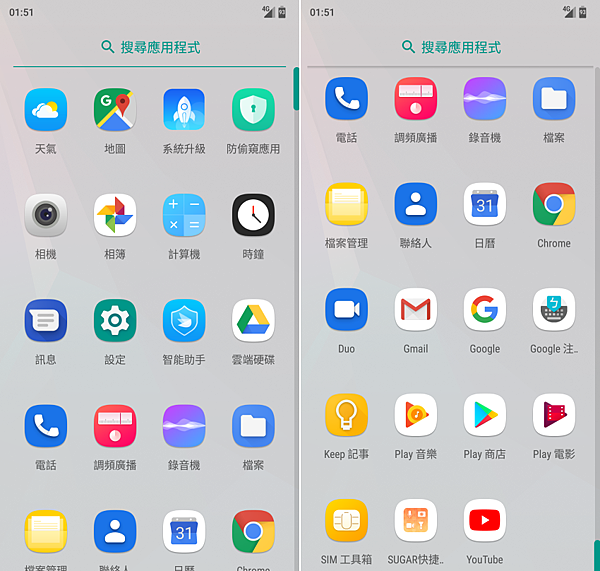Open the 天氣 weather app
The height and width of the screenshot is (571, 600).
(x=46, y=110)
